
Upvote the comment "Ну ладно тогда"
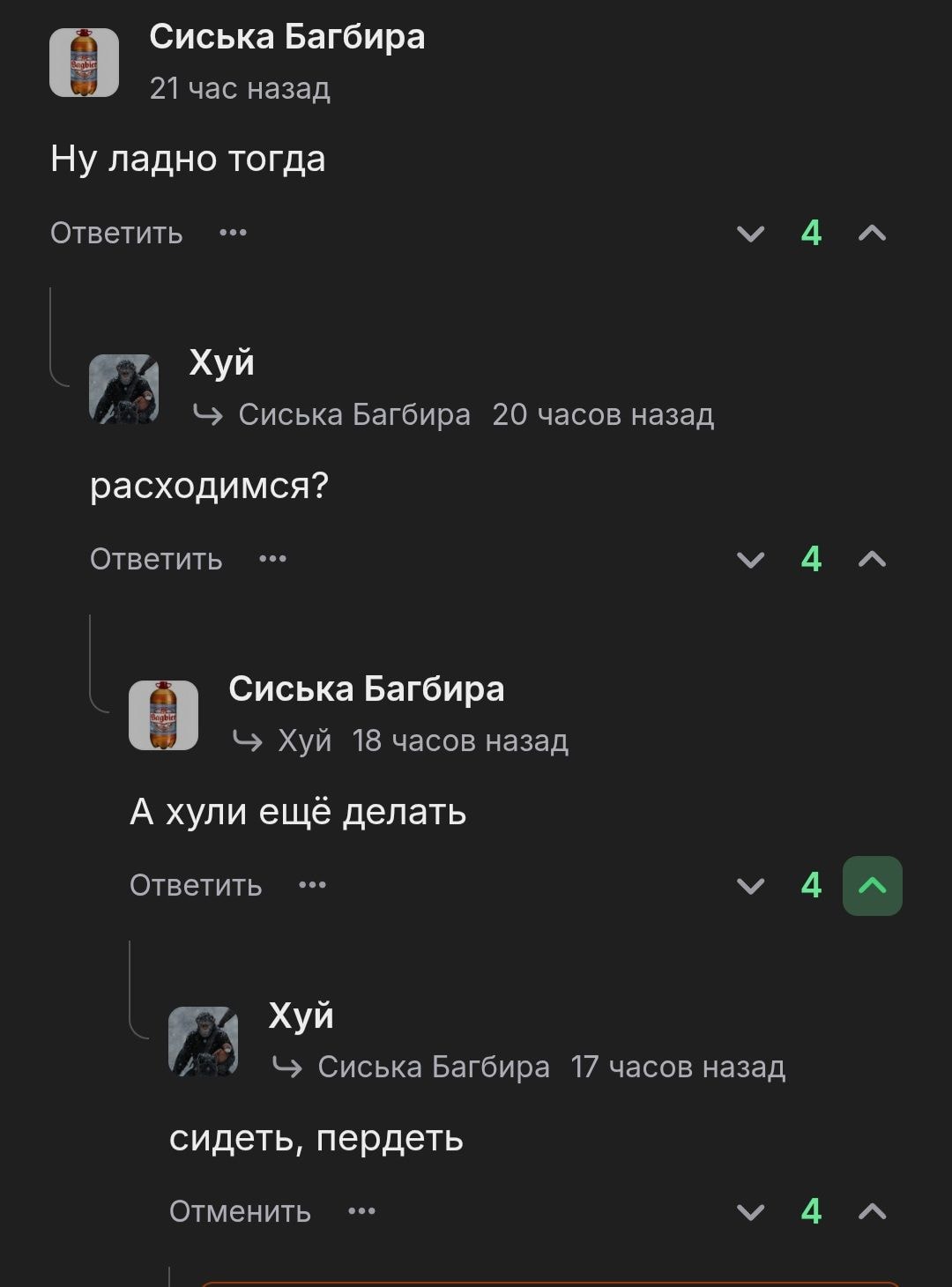click(872, 234)
